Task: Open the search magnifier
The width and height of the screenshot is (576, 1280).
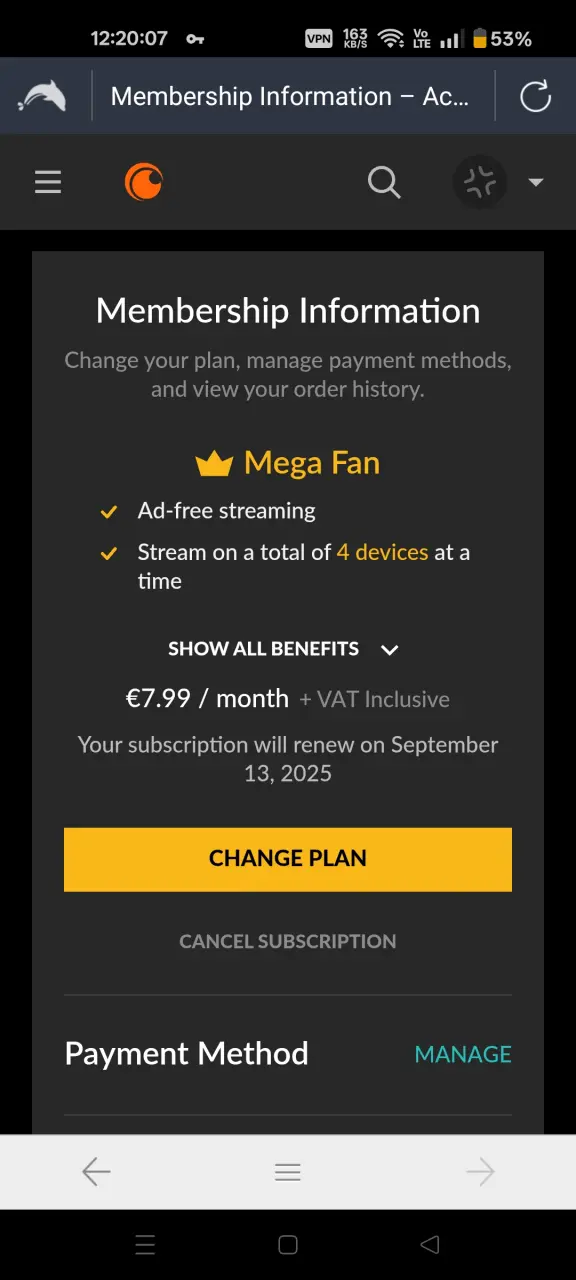Action: 384,182
